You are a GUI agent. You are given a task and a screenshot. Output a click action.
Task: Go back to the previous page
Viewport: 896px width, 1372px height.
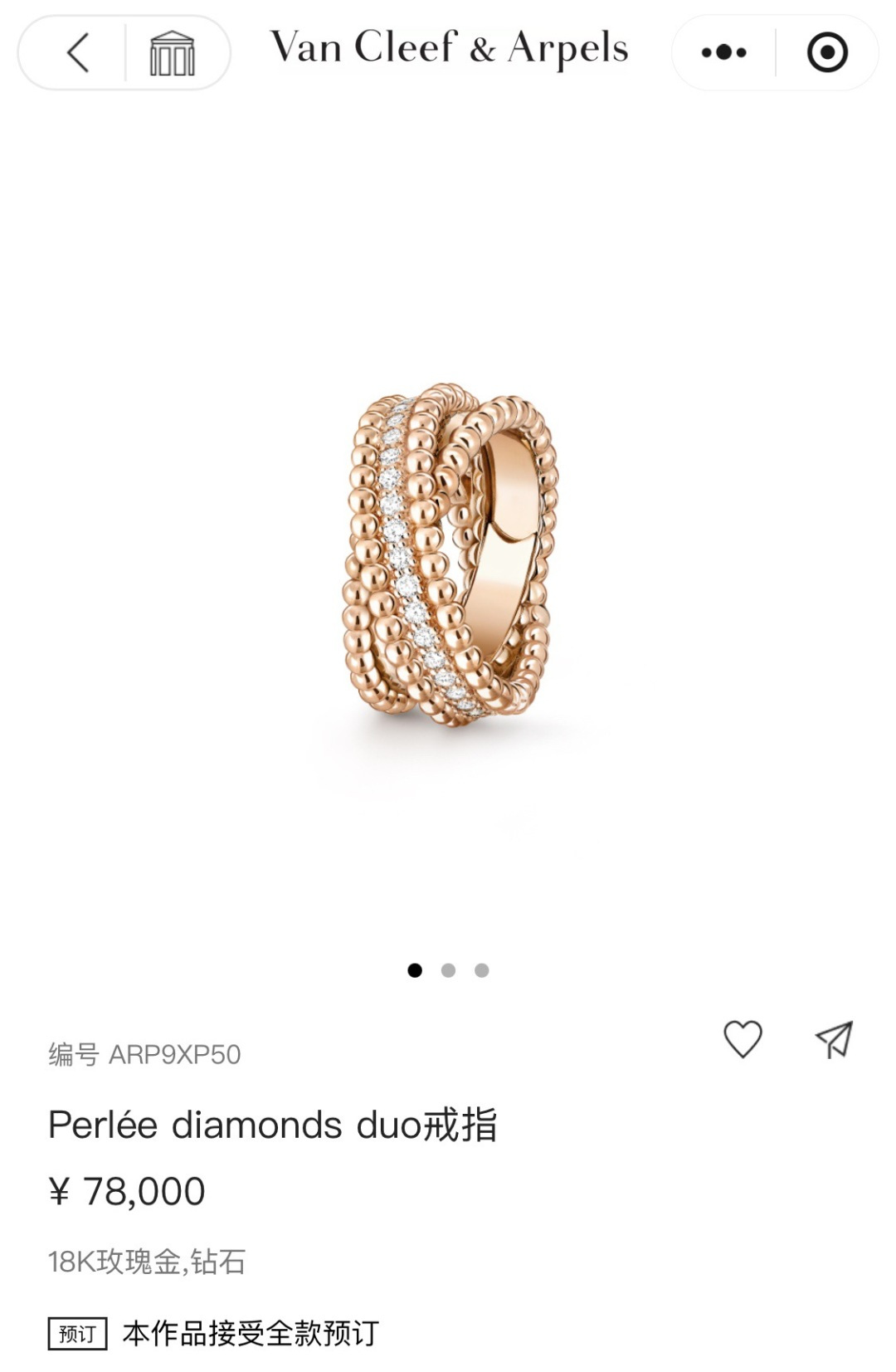click(x=78, y=53)
